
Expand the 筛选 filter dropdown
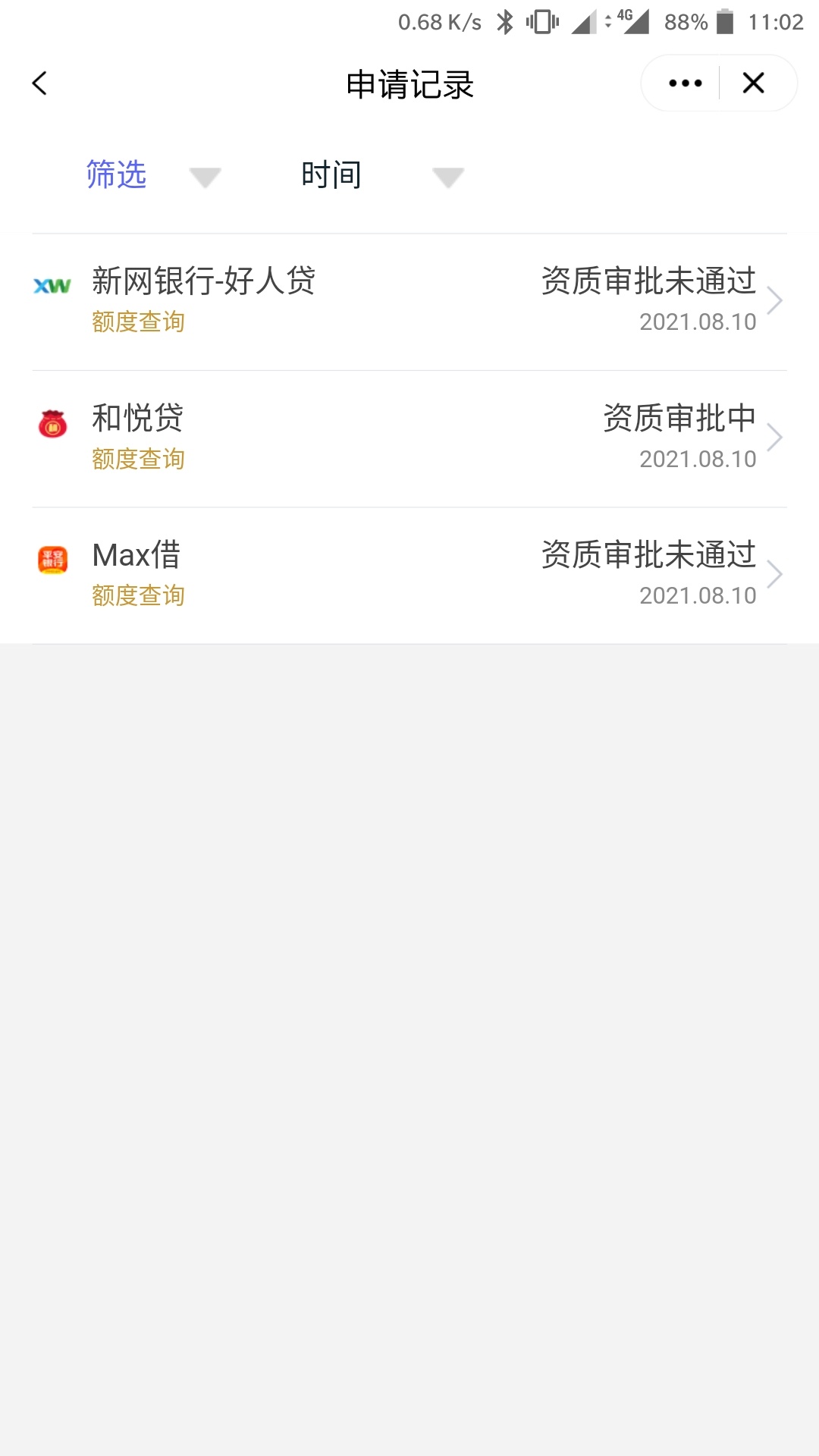[x=153, y=175]
